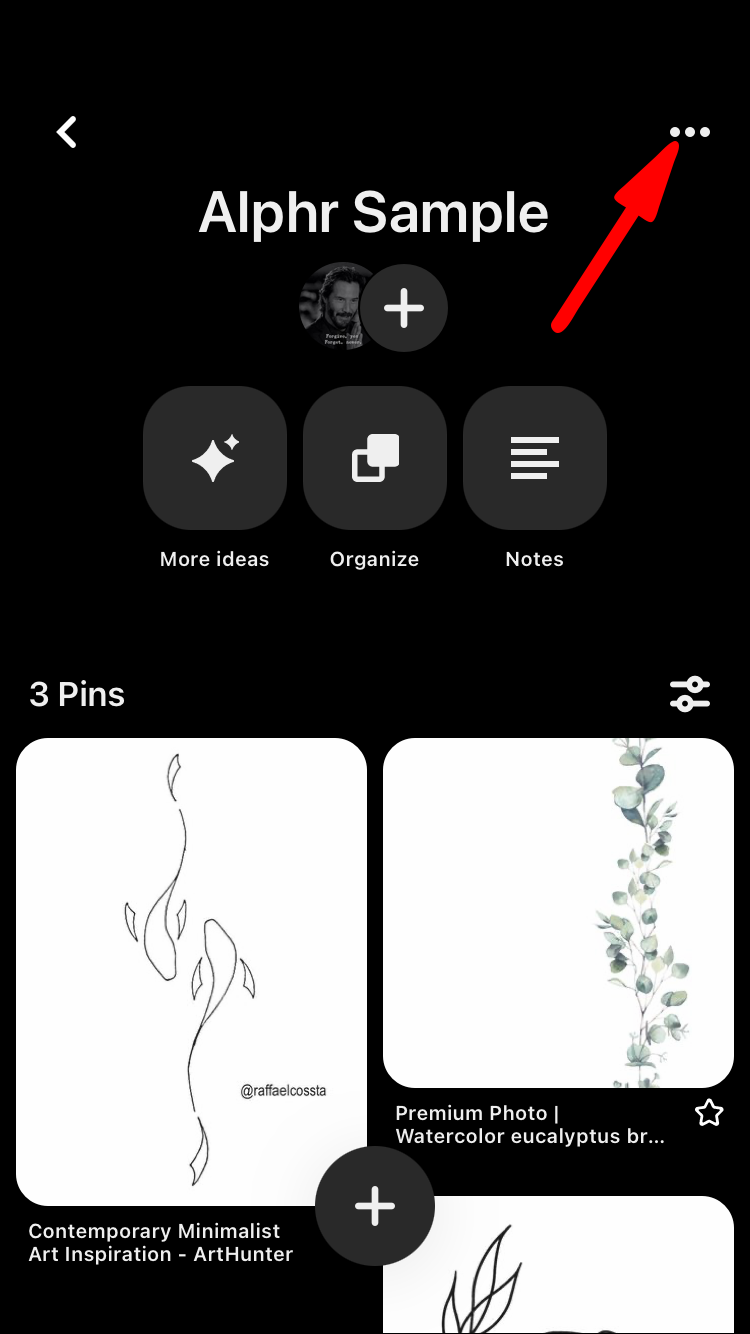750x1334 pixels.
Task: View the Watercolor eucalyptus pin
Action: click(x=558, y=912)
